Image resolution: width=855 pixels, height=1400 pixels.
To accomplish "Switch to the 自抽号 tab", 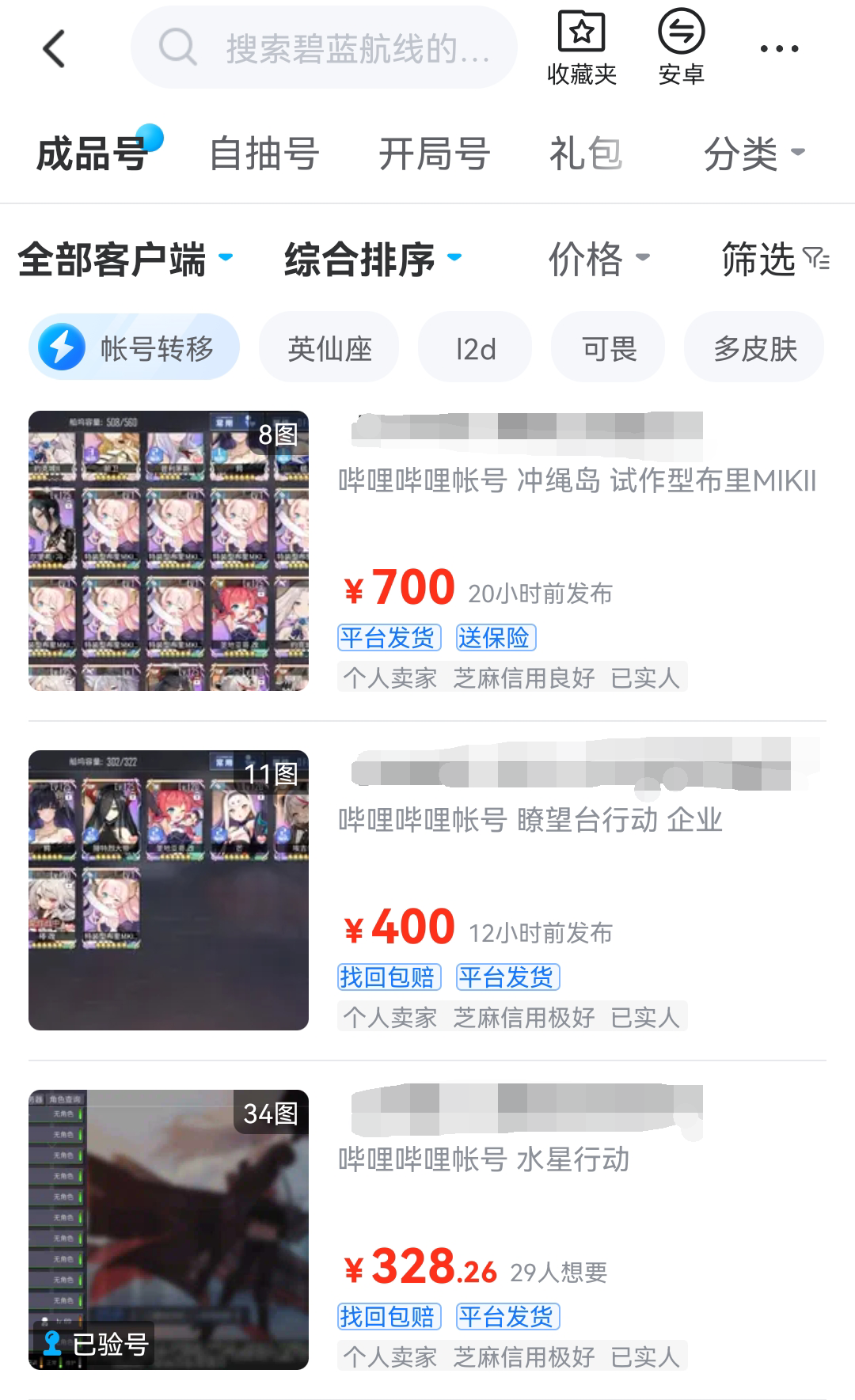I will coord(264,153).
